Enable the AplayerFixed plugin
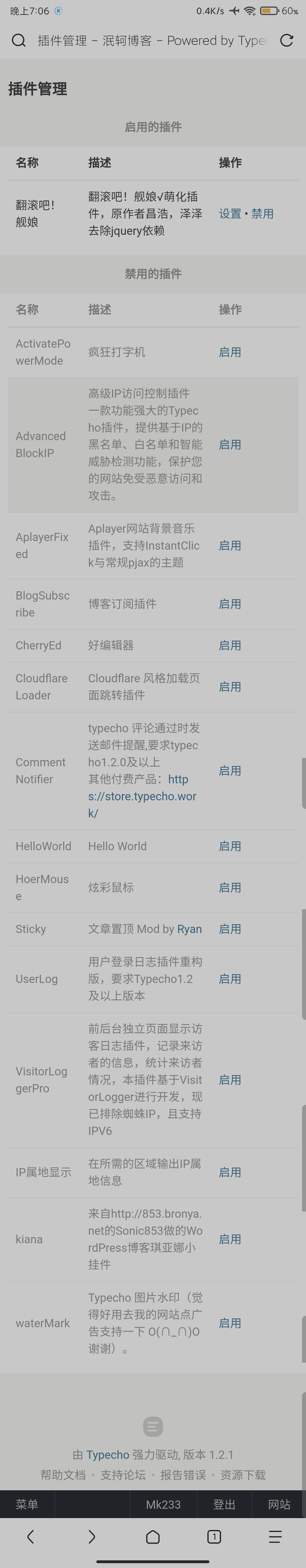This screenshot has height=1568, width=306. point(230,545)
